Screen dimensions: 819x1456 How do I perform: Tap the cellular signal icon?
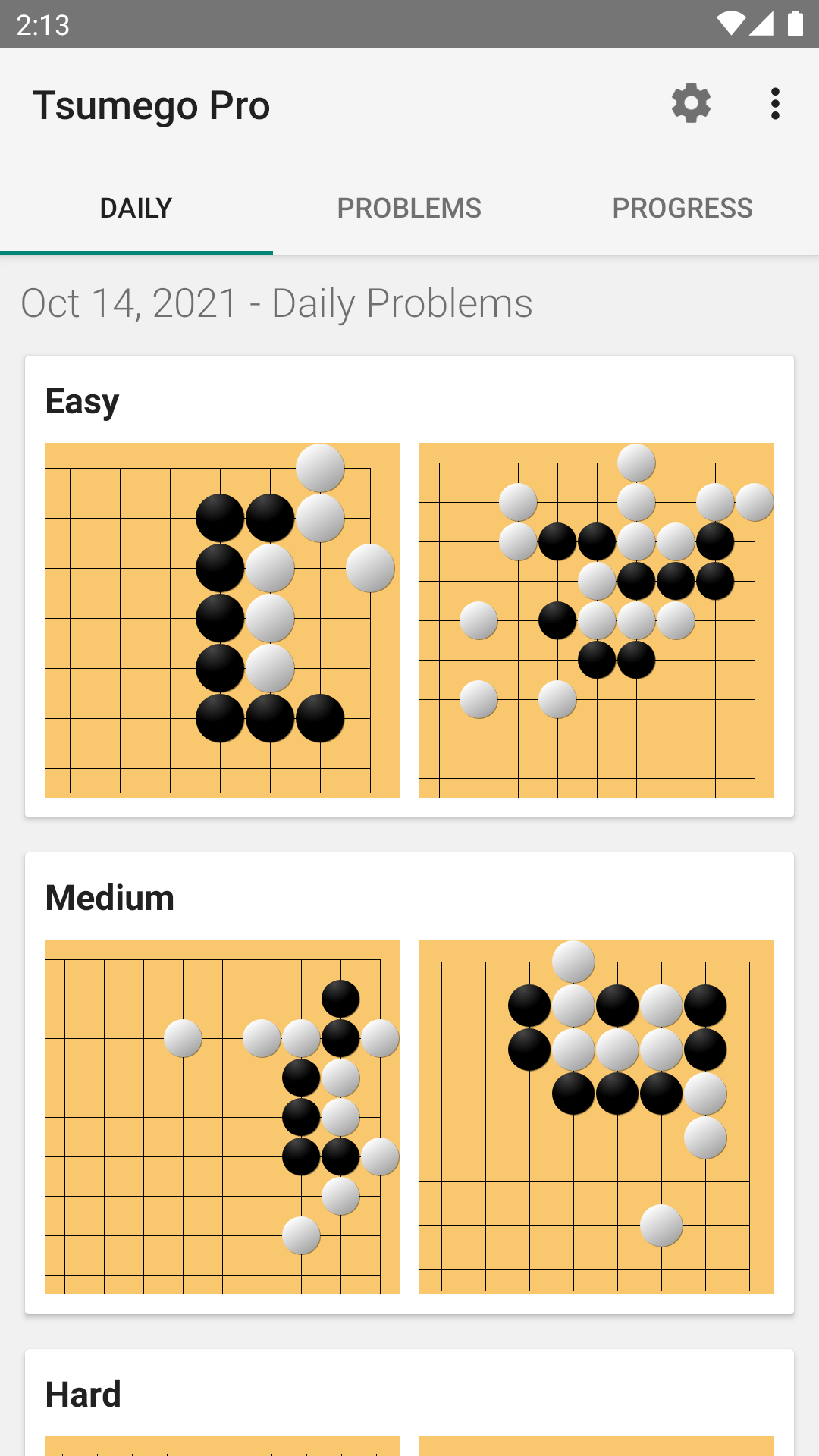(x=763, y=23)
